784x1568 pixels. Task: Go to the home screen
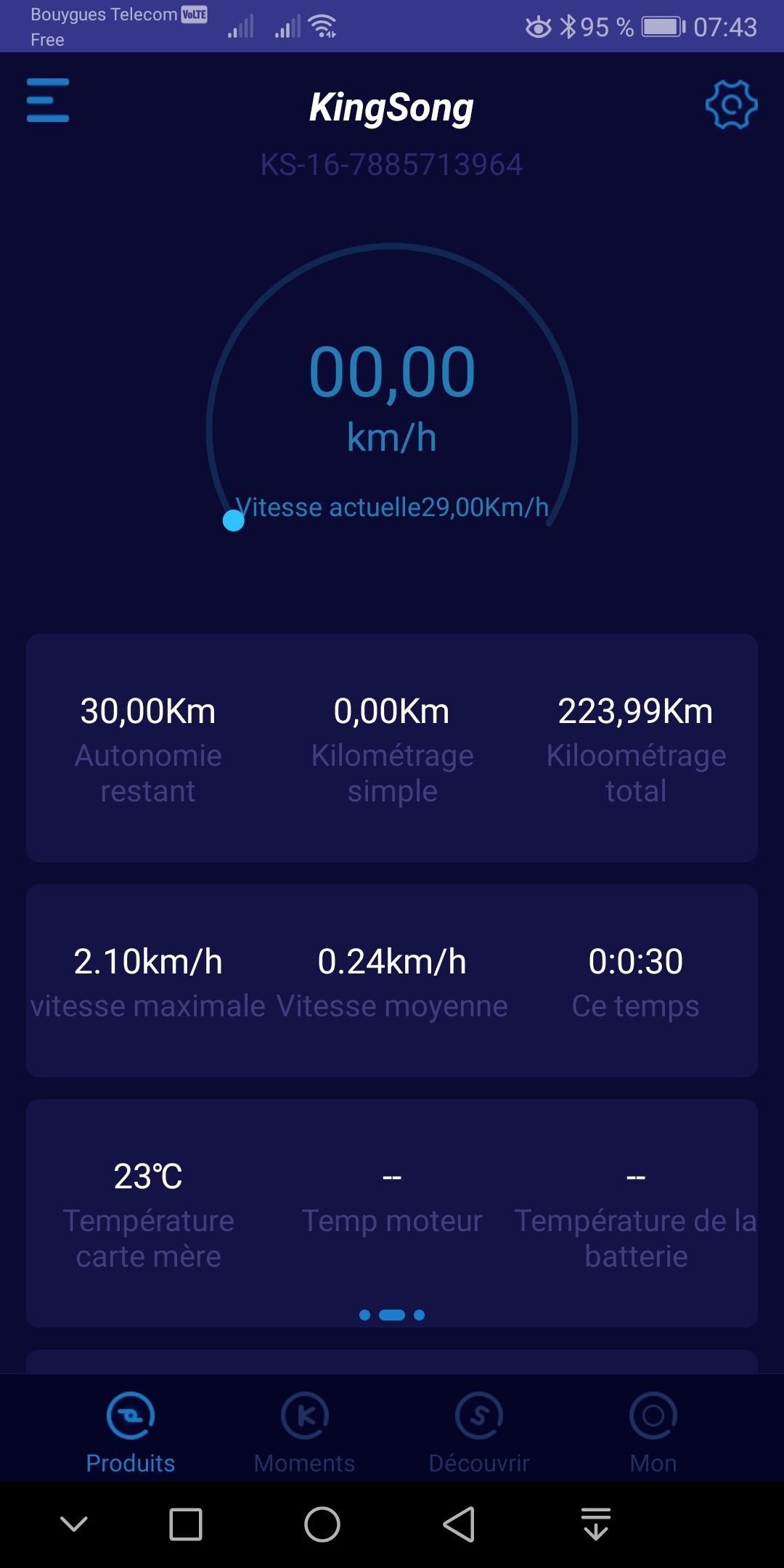(x=322, y=1524)
